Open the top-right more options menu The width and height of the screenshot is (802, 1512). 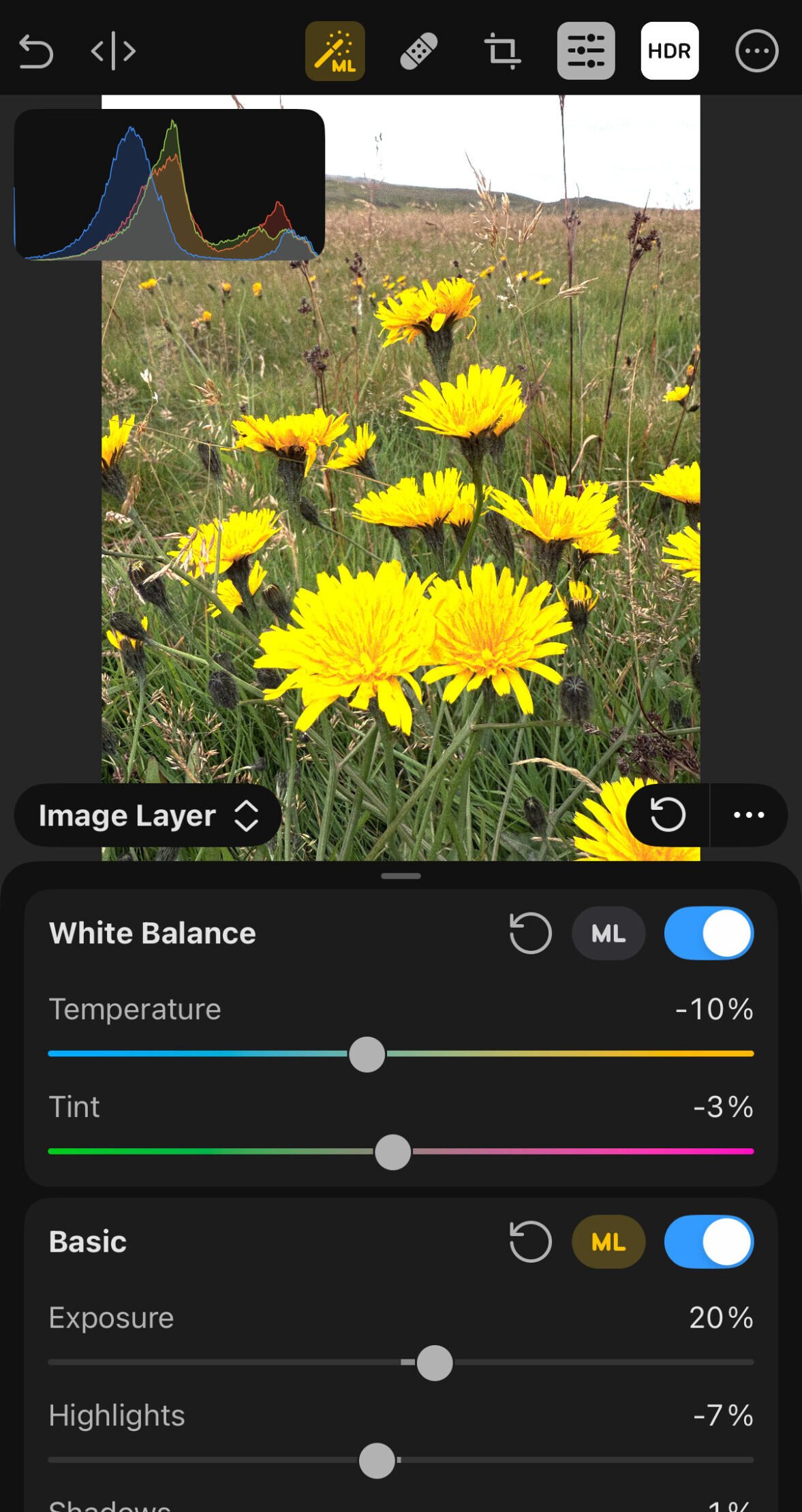point(756,51)
